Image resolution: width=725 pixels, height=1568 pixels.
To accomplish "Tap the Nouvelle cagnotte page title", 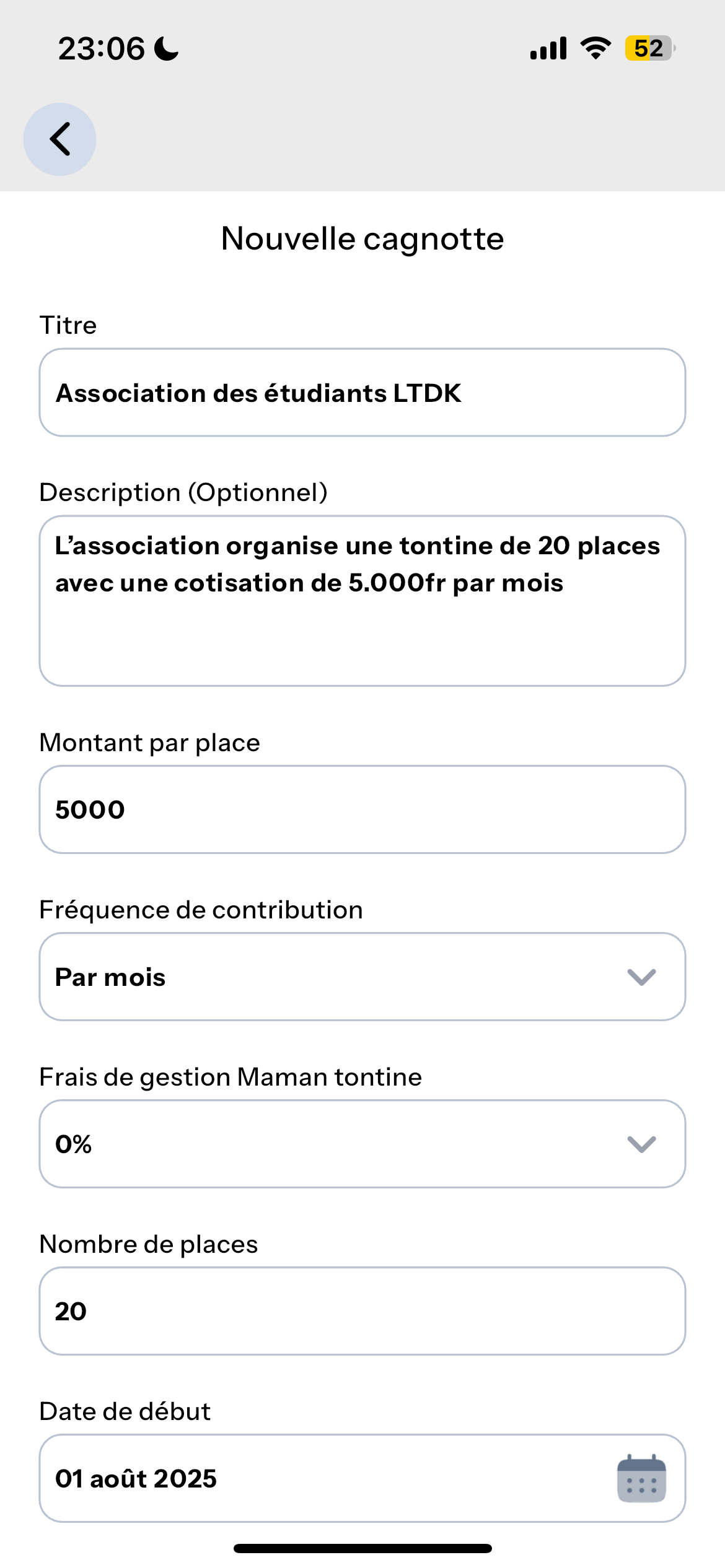I will coord(362,238).
